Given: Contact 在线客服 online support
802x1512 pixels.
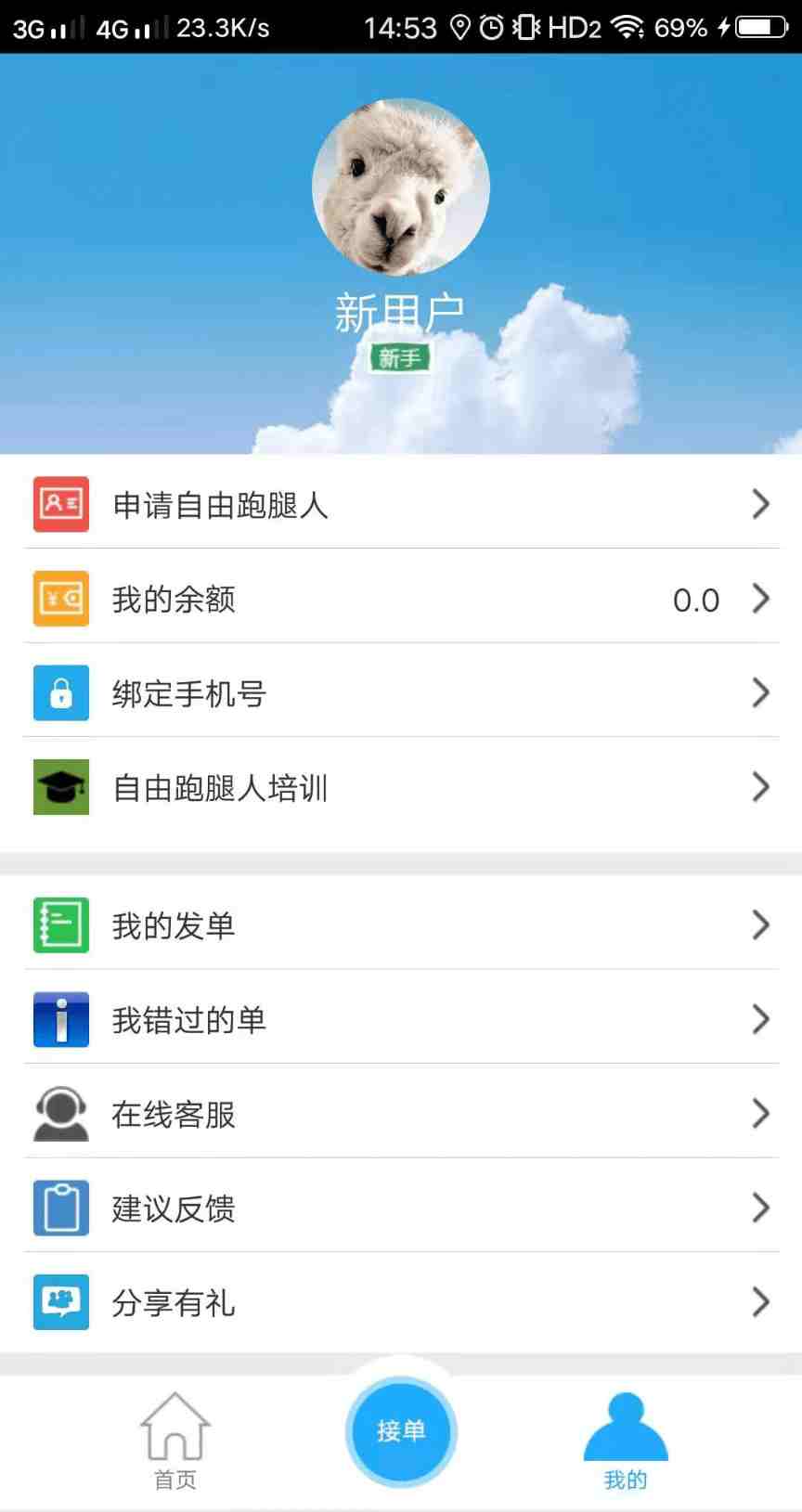Looking at the screenshot, I should pyautogui.click(x=401, y=1113).
